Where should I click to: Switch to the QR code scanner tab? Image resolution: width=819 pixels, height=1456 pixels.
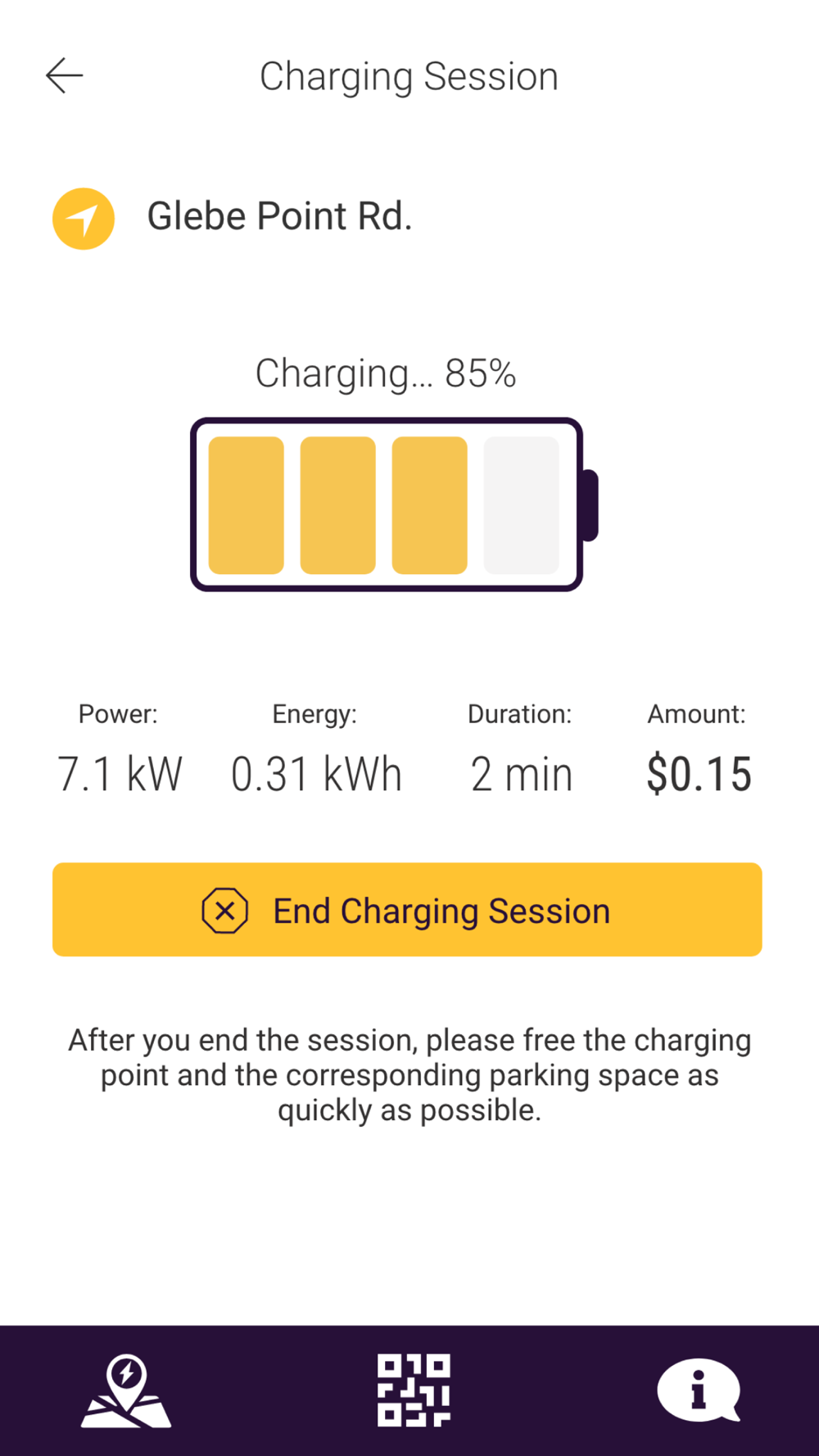coord(414,1390)
